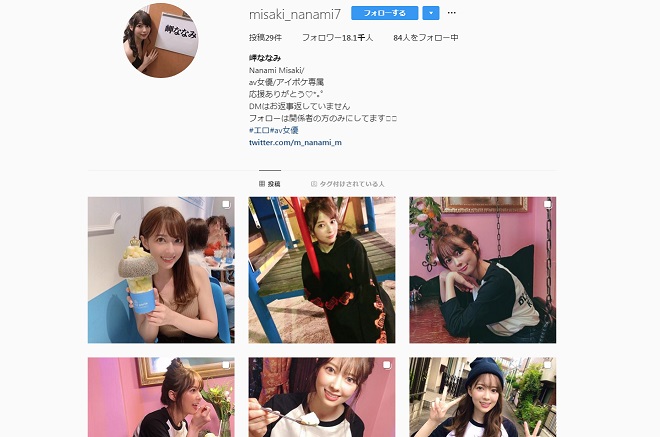Open the pink-wall post with flowers
Screen dimensions: 660x437
[x=161, y=397]
